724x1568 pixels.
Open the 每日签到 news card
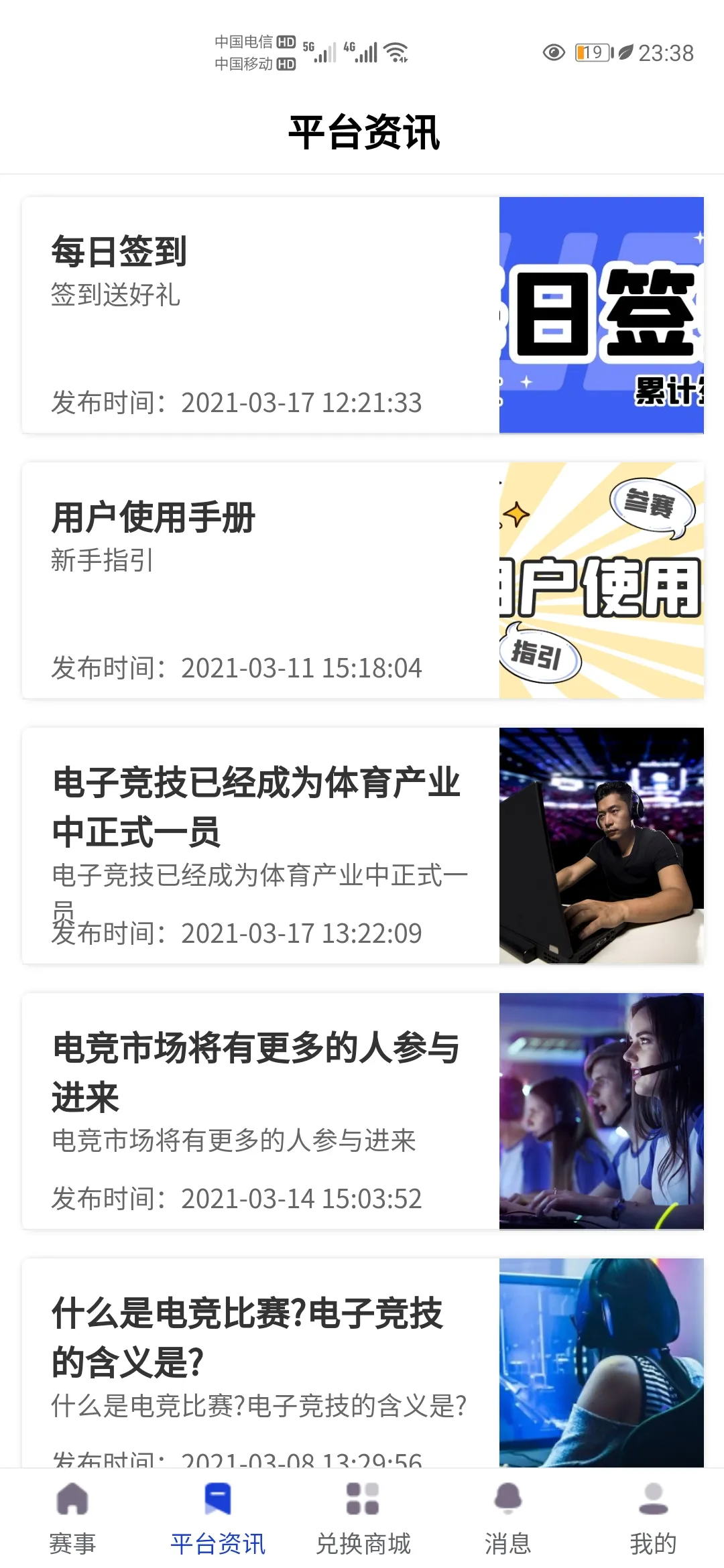(x=362, y=315)
